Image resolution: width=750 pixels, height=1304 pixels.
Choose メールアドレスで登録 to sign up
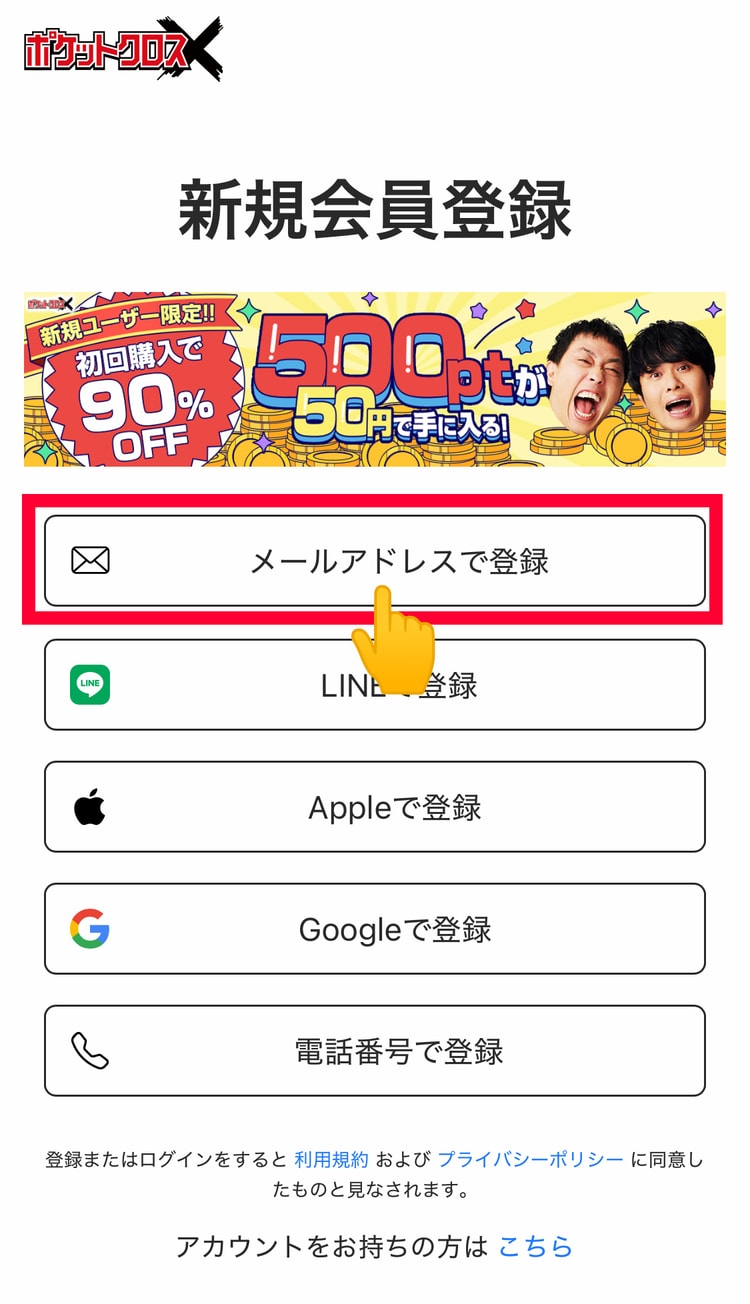point(374,561)
